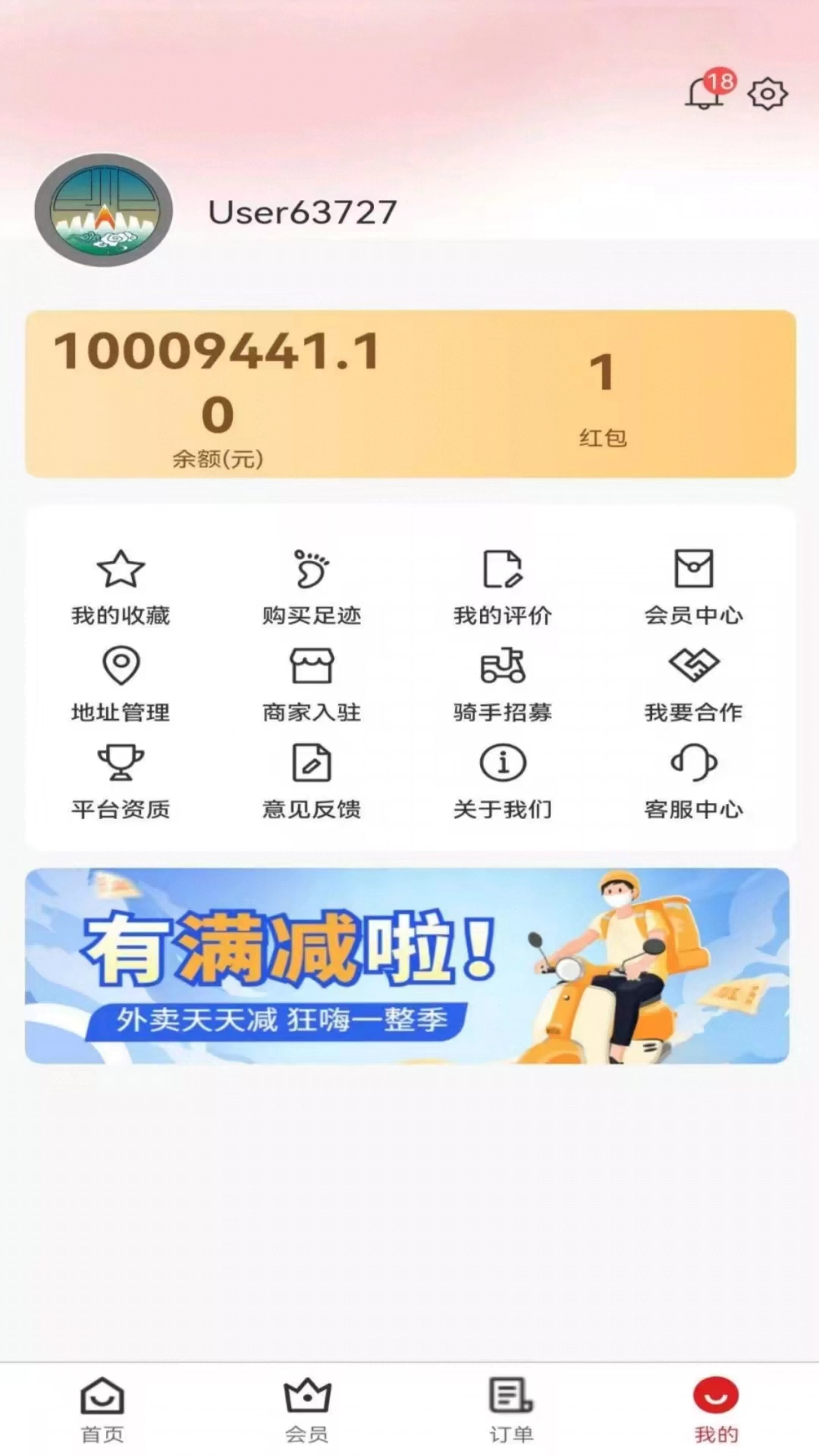Screen dimensions: 819x1456
Task: Open the notifications bell
Action: 705,93
